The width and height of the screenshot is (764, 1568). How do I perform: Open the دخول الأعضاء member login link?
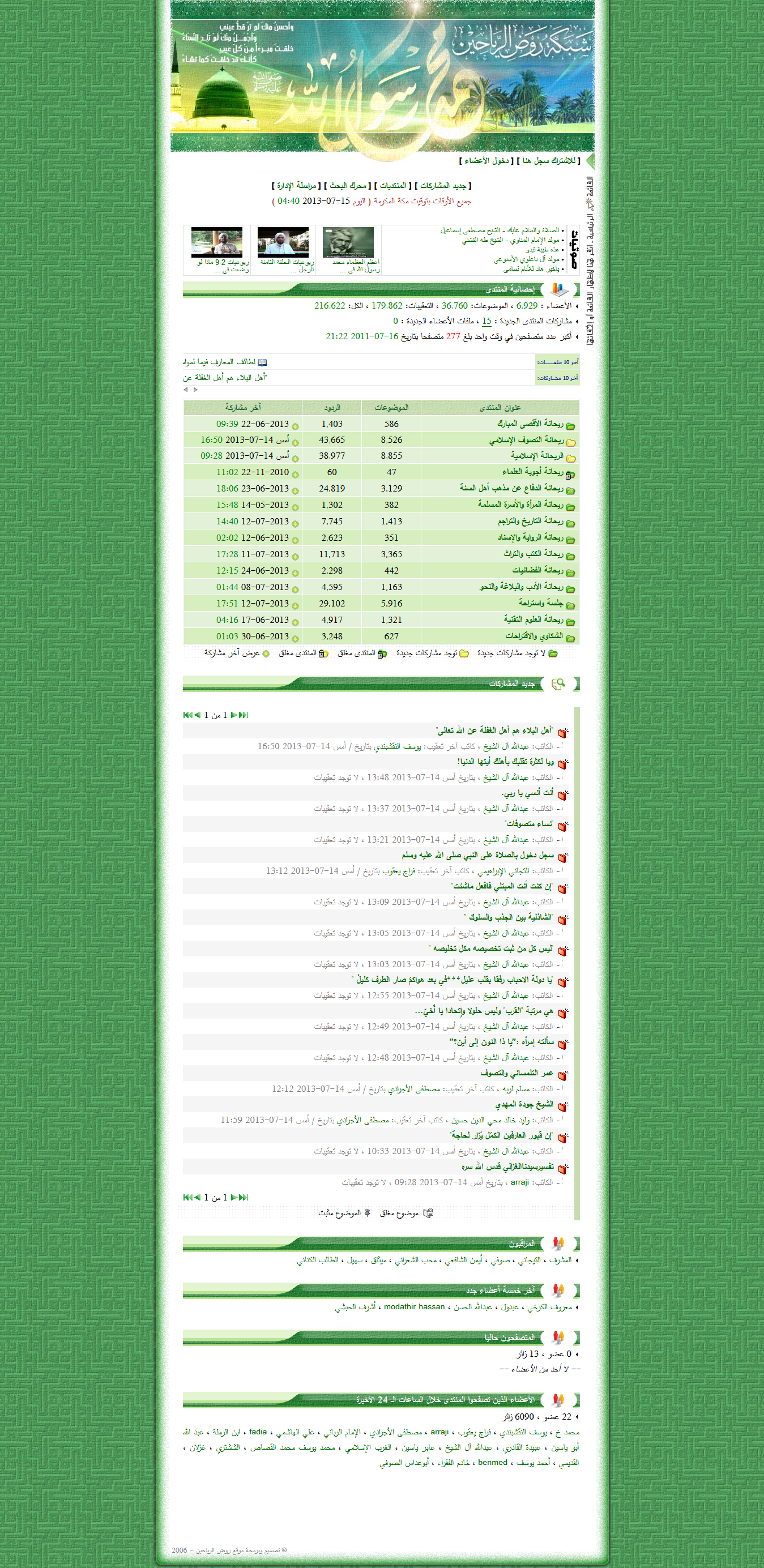[x=486, y=161]
